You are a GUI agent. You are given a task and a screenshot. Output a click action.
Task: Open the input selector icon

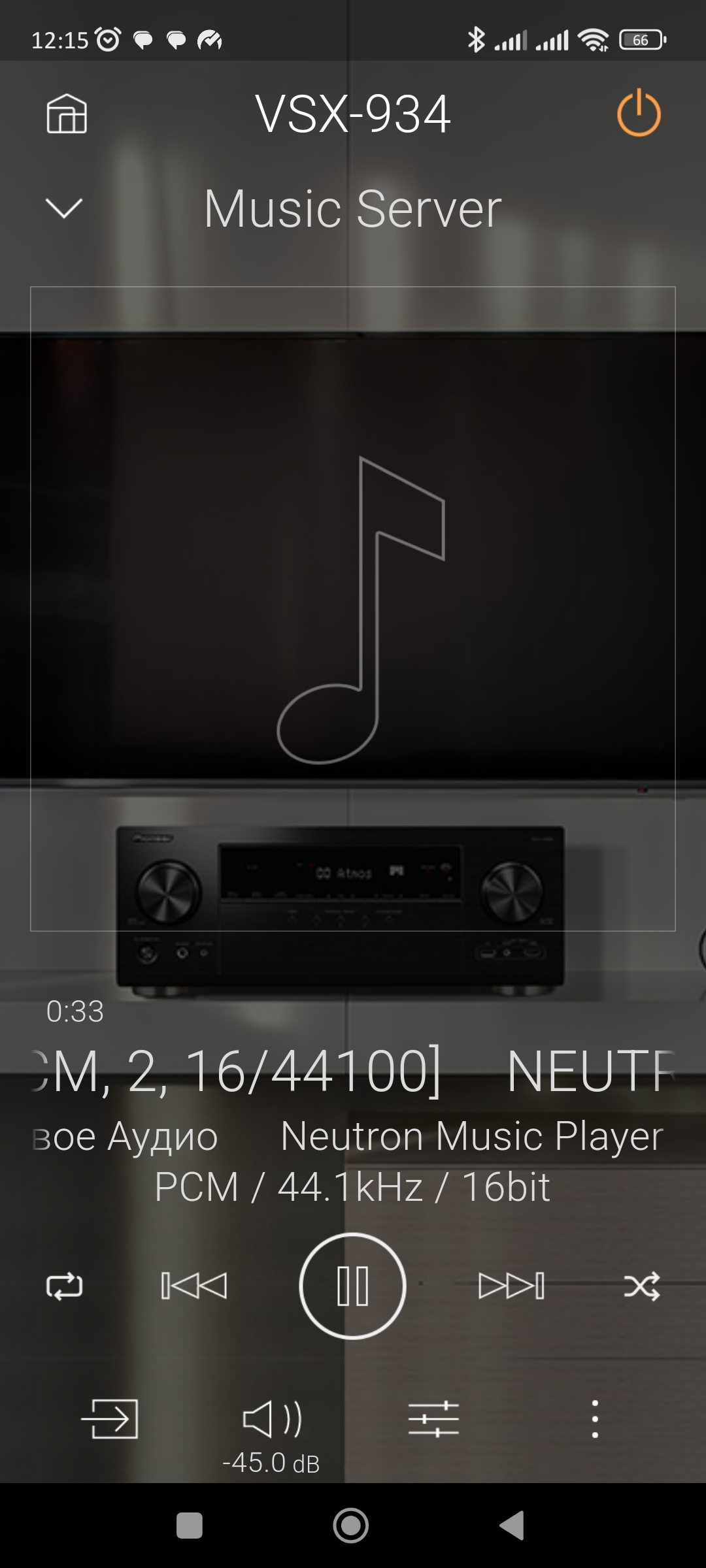(109, 1419)
